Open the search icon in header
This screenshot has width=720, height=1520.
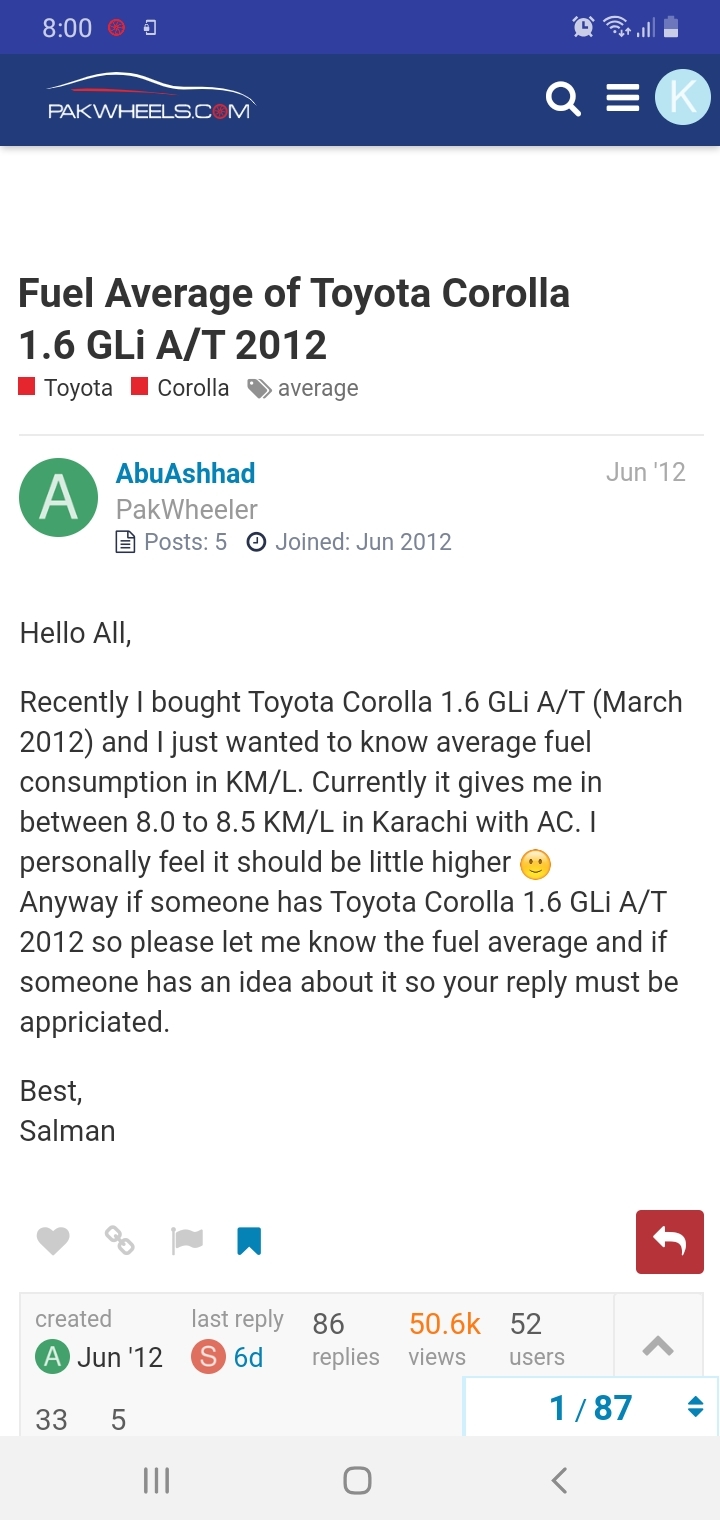click(563, 99)
